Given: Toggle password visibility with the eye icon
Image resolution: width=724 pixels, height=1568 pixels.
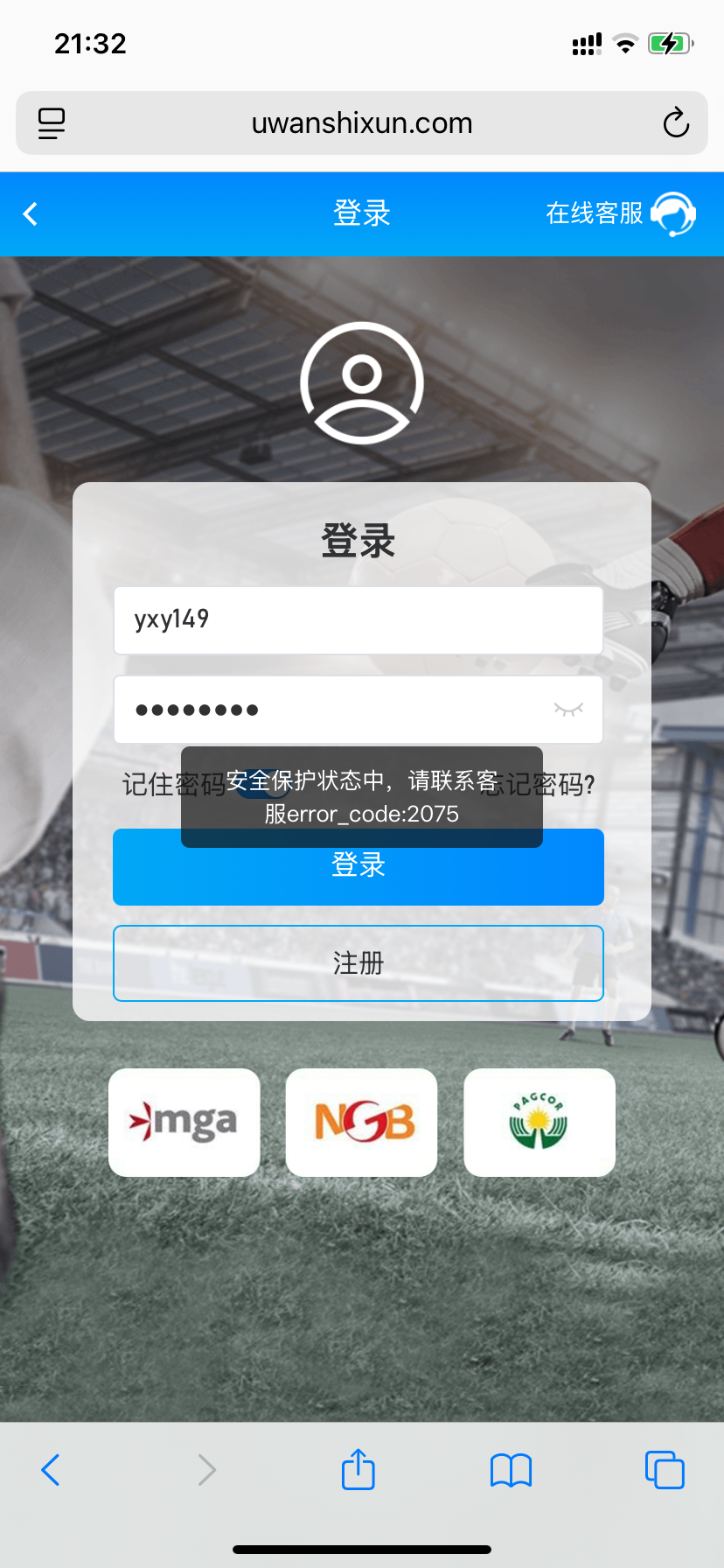Looking at the screenshot, I should pos(568,710).
